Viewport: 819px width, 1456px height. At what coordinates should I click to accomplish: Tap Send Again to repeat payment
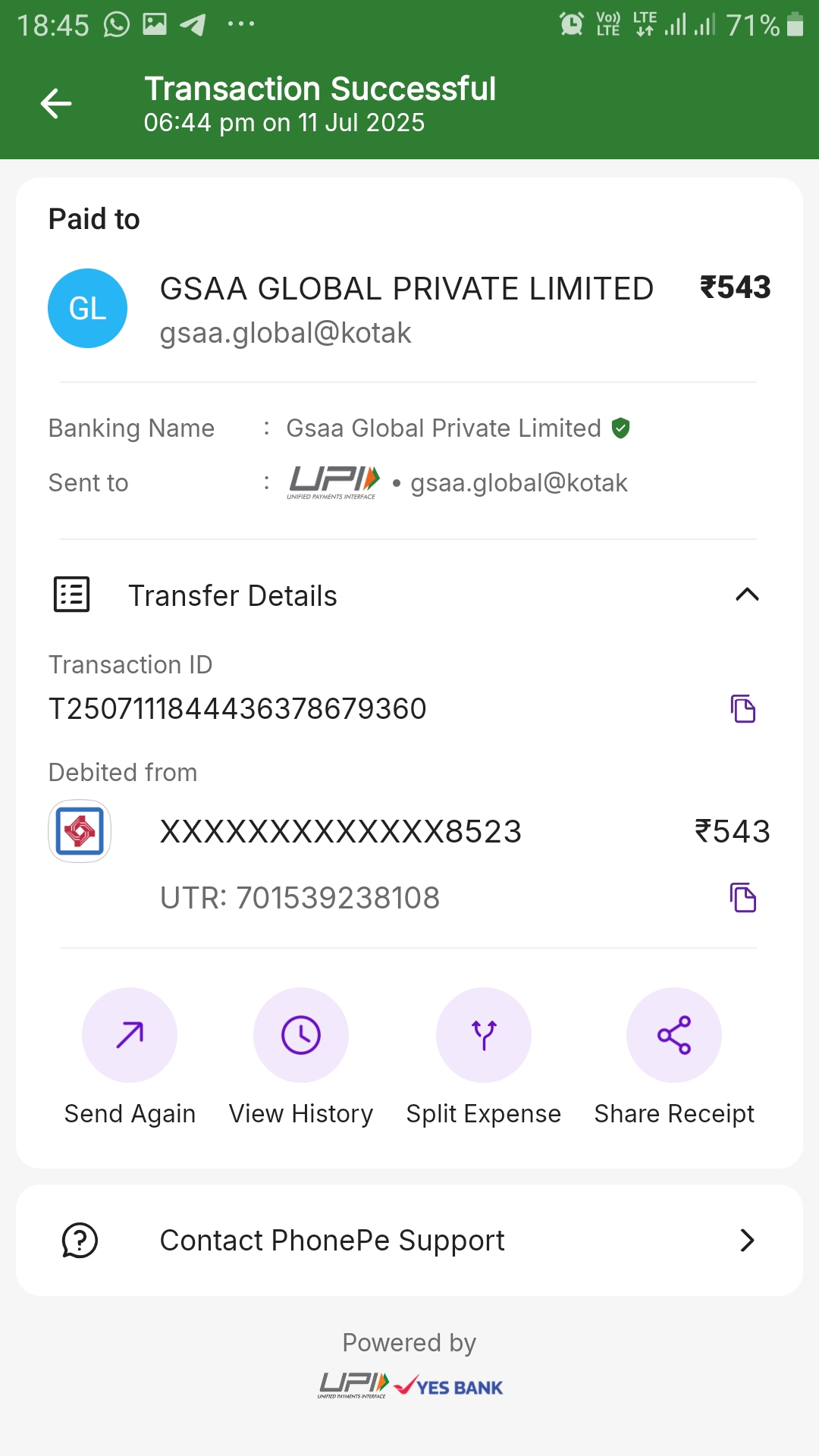tap(130, 1036)
